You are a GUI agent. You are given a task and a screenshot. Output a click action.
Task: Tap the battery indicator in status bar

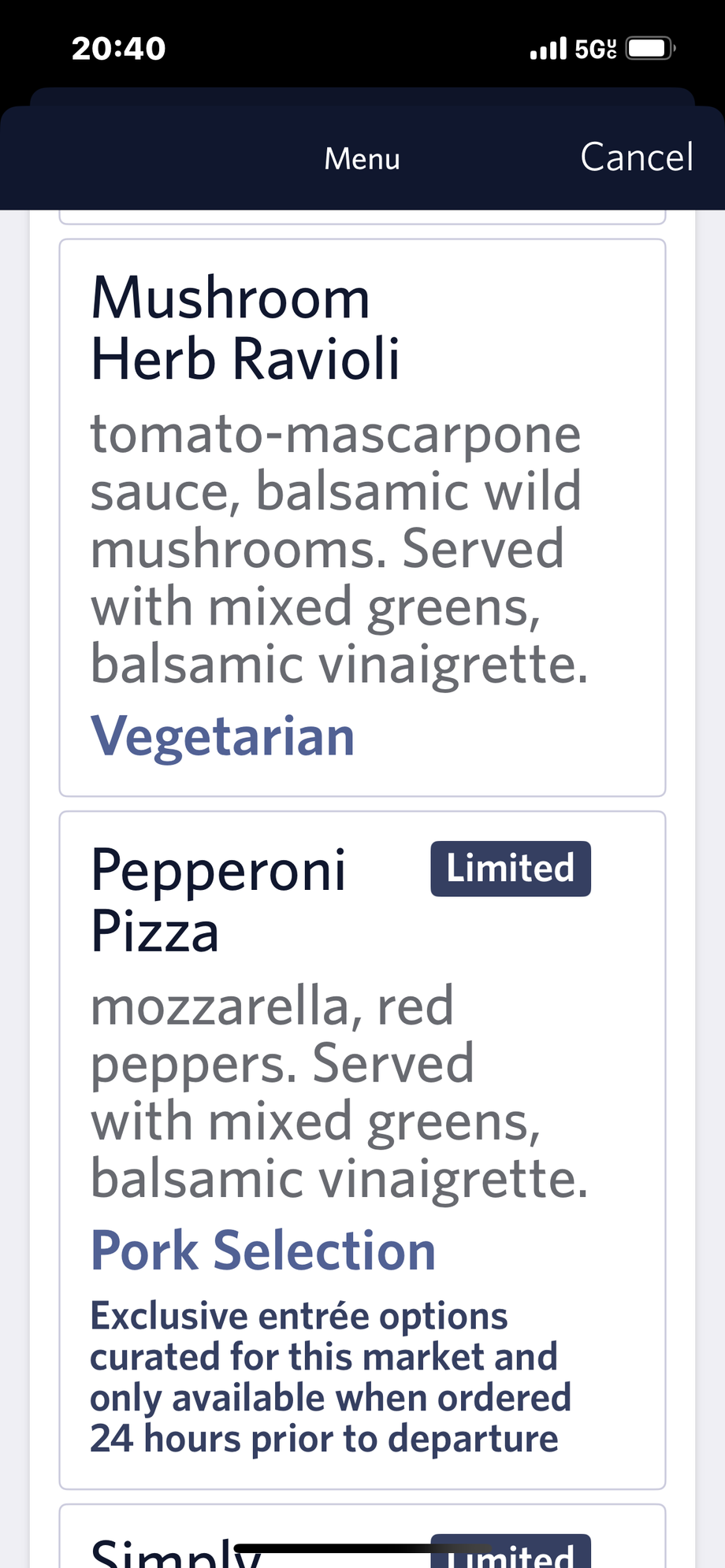point(648,47)
